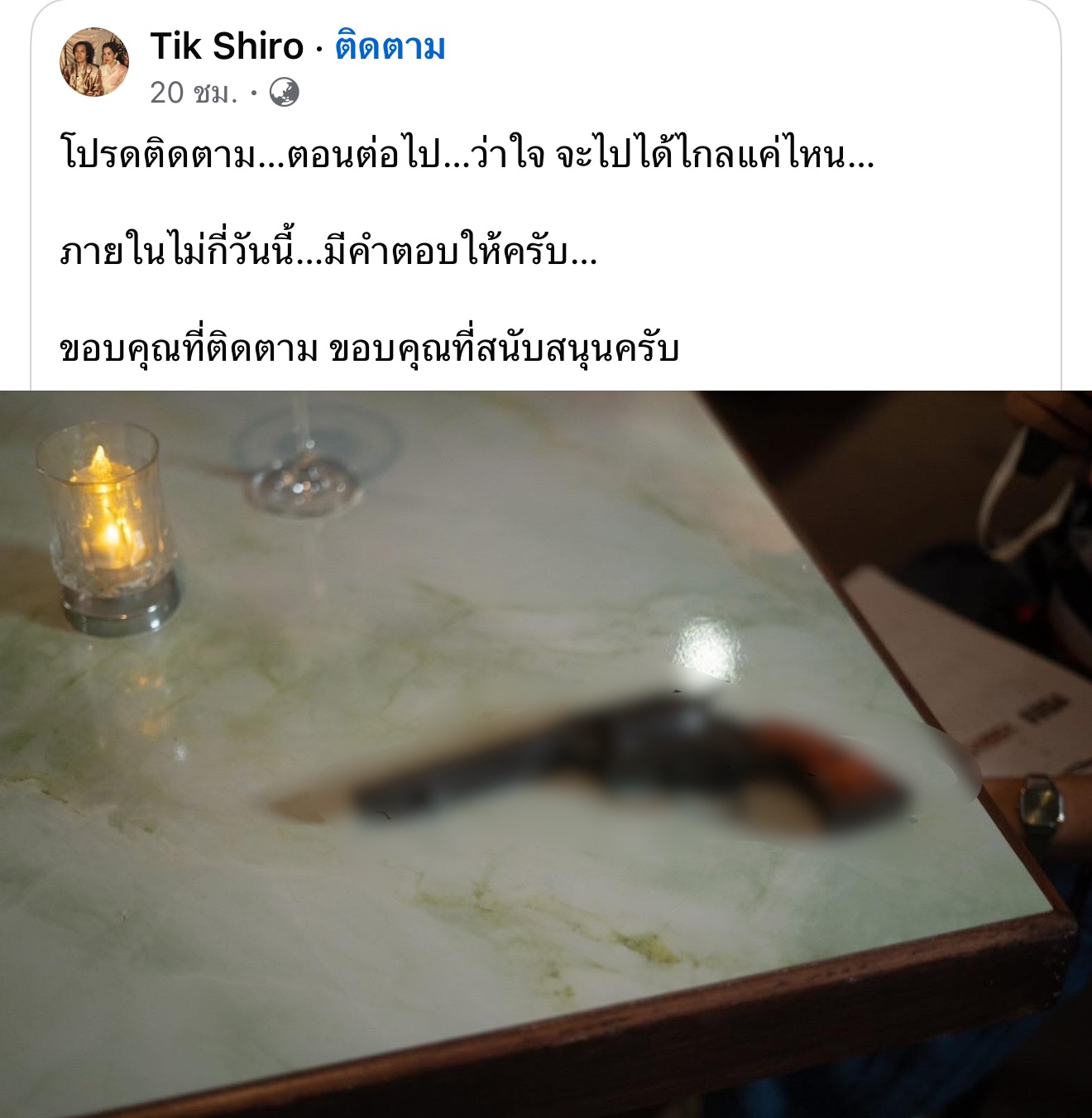Follow Tik Shiro via ติดตาม link
The image size is (1092, 1118).
(390, 46)
